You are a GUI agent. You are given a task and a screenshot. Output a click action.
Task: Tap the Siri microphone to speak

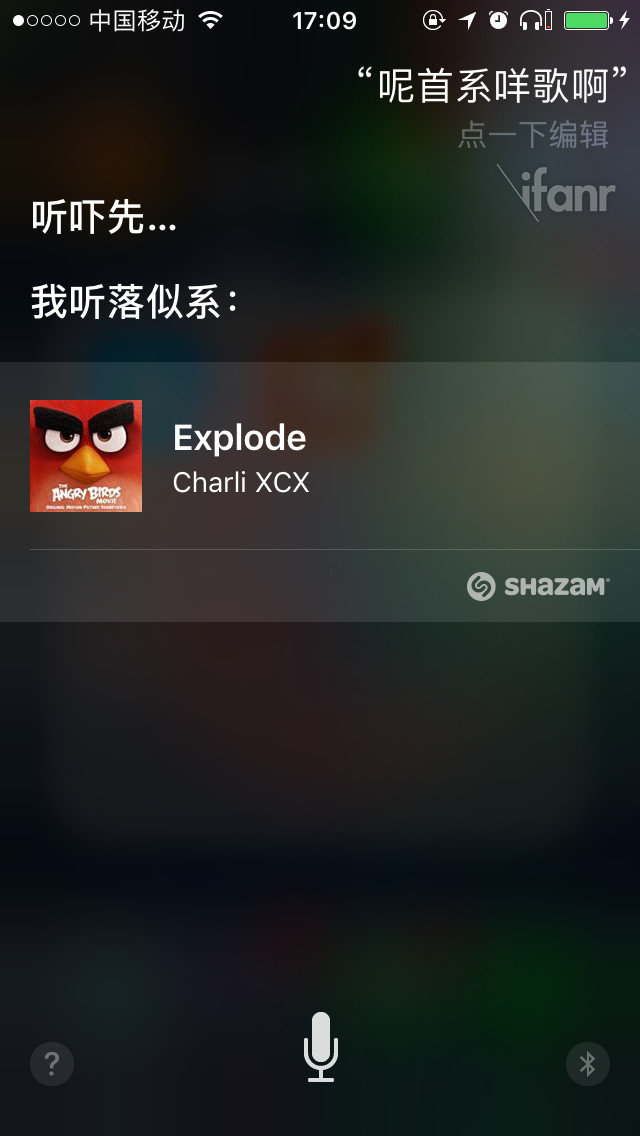point(320,1046)
